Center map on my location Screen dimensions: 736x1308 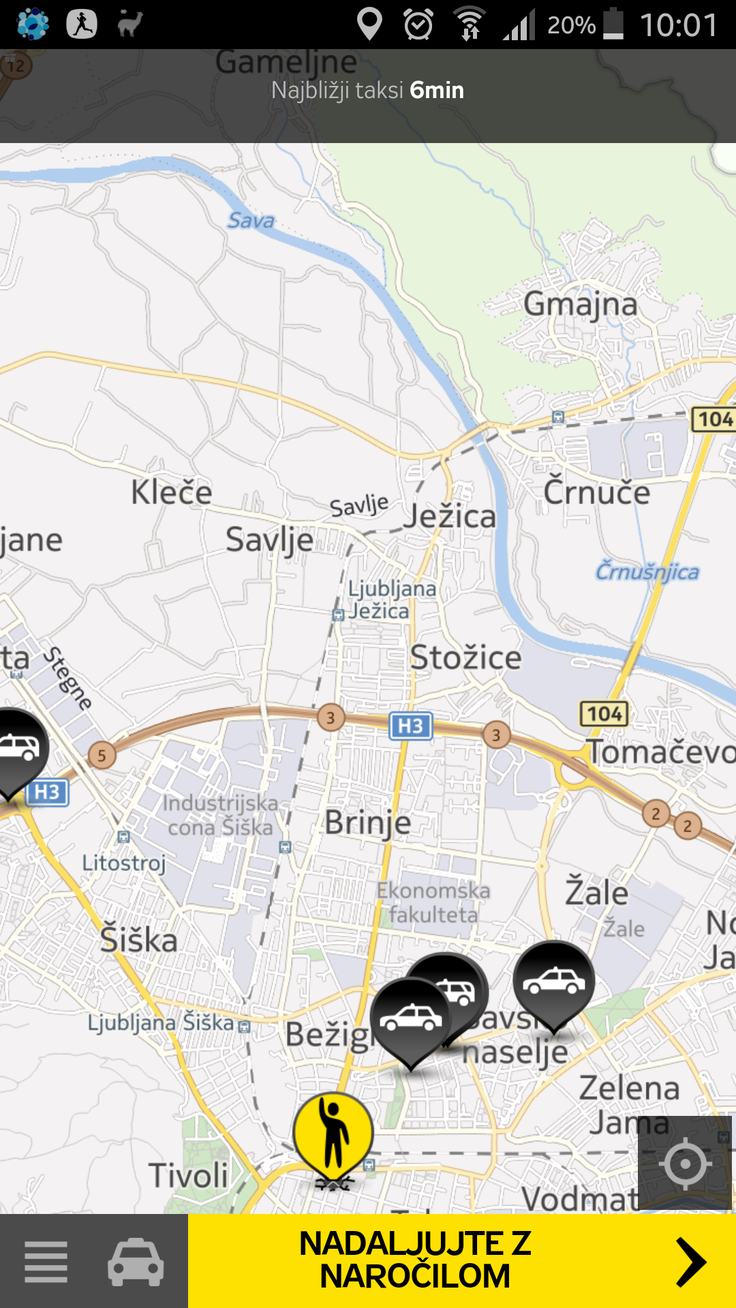[x=685, y=1164]
